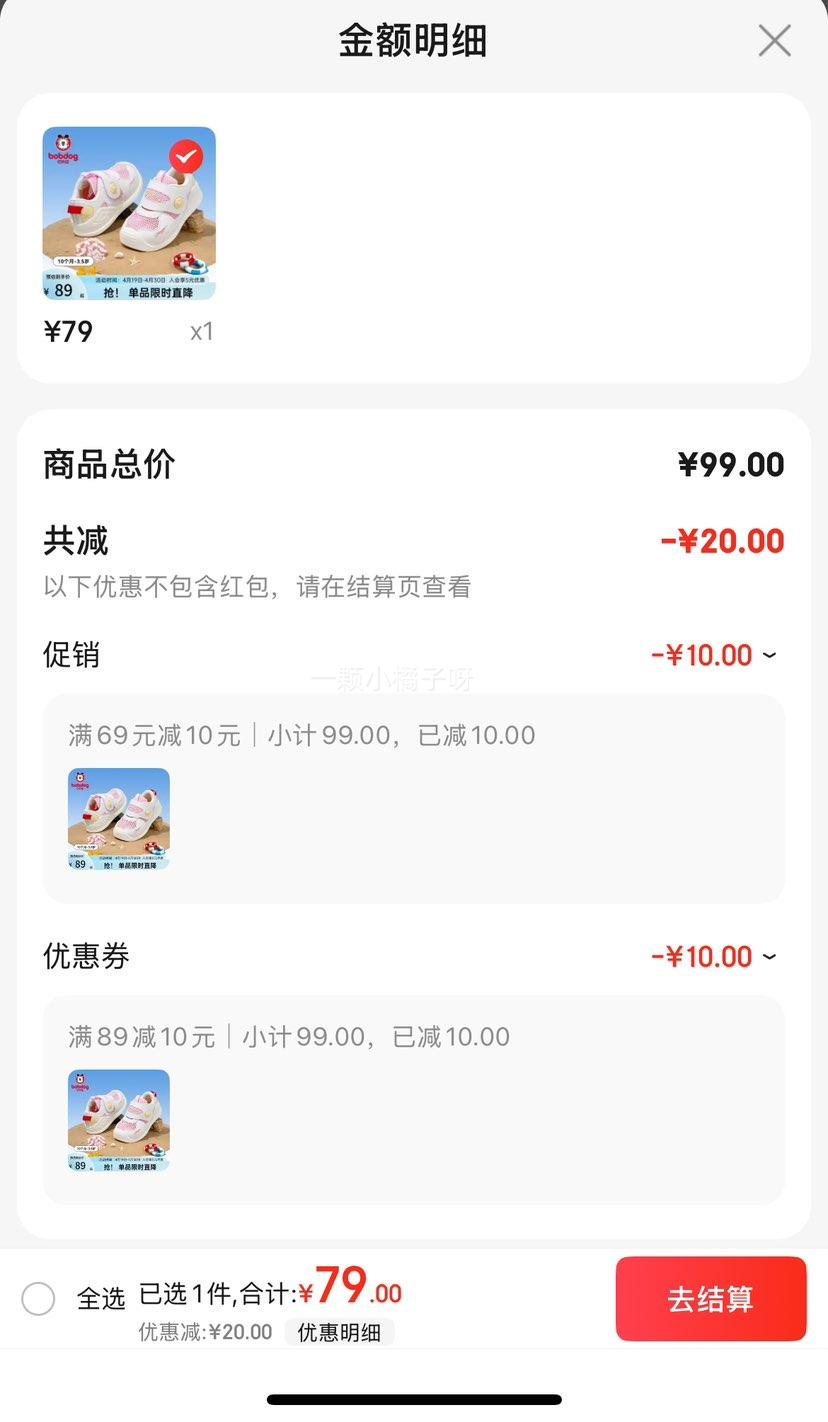
Task: Toggle the 全选 select-all circle
Action: (40, 1298)
